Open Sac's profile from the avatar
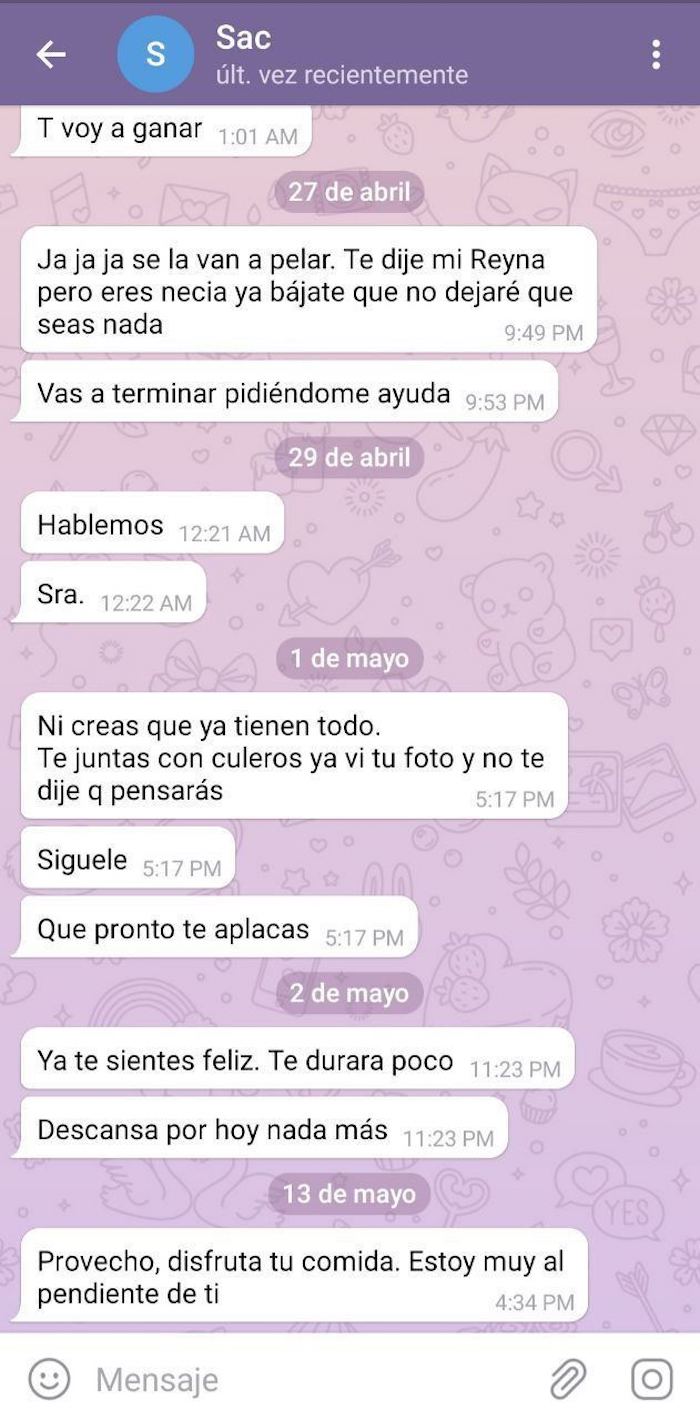The image size is (700, 1420). click(x=156, y=54)
